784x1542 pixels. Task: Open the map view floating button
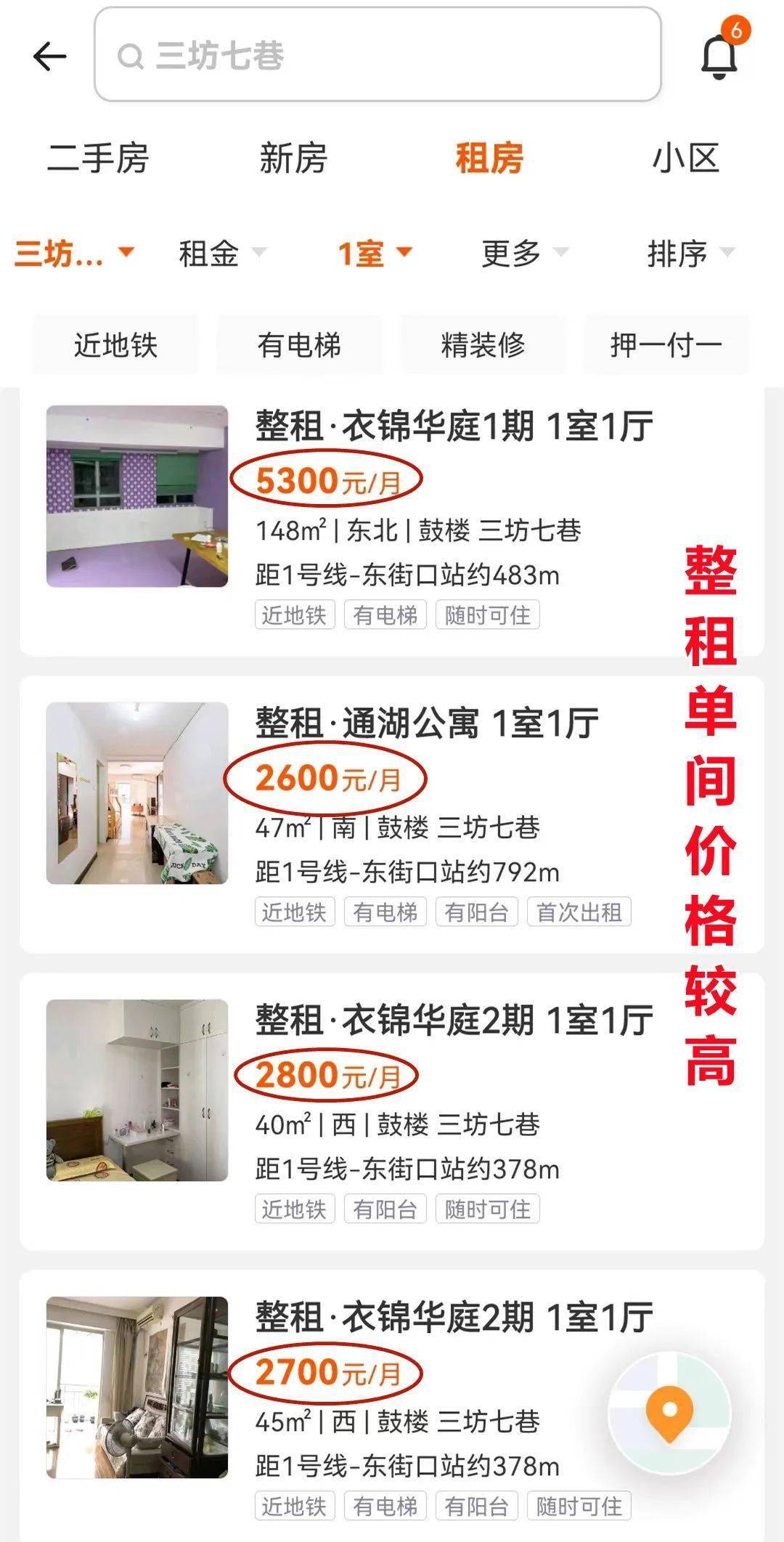pyautogui.click(x=669, y=1413)
